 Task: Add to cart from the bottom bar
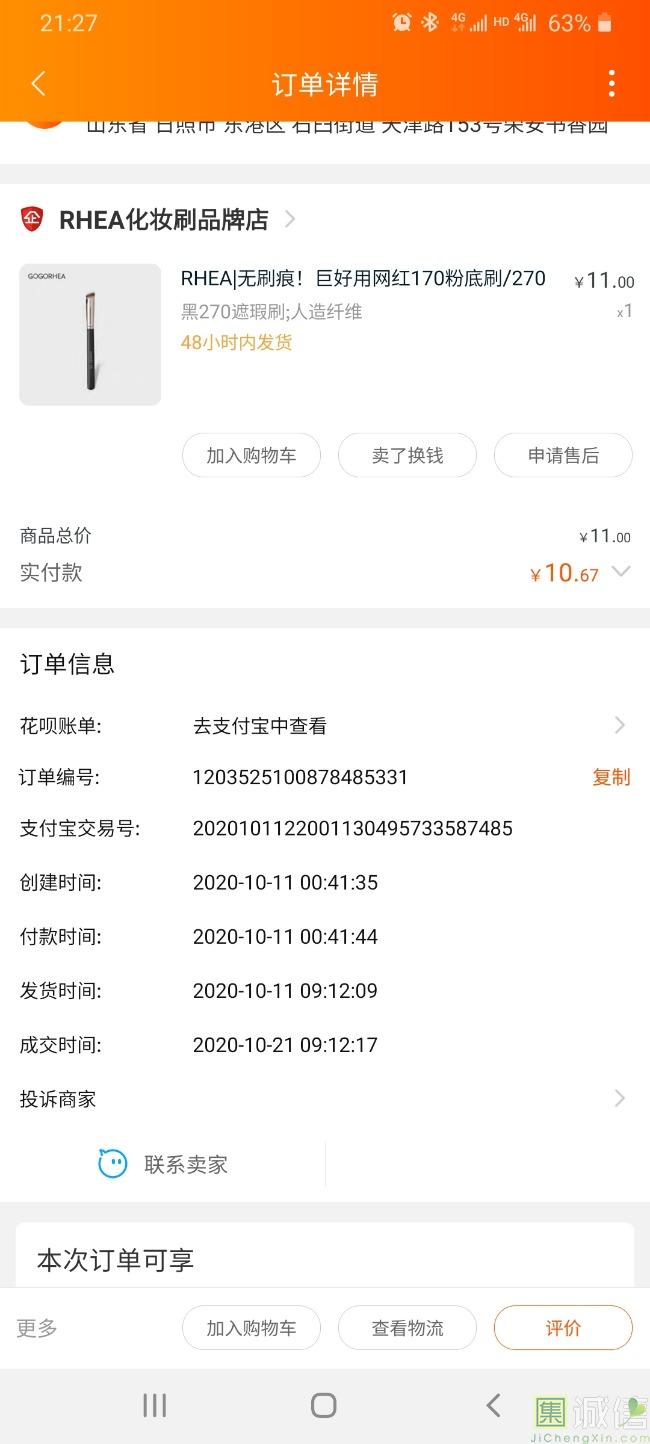[x=251, y=1328]
